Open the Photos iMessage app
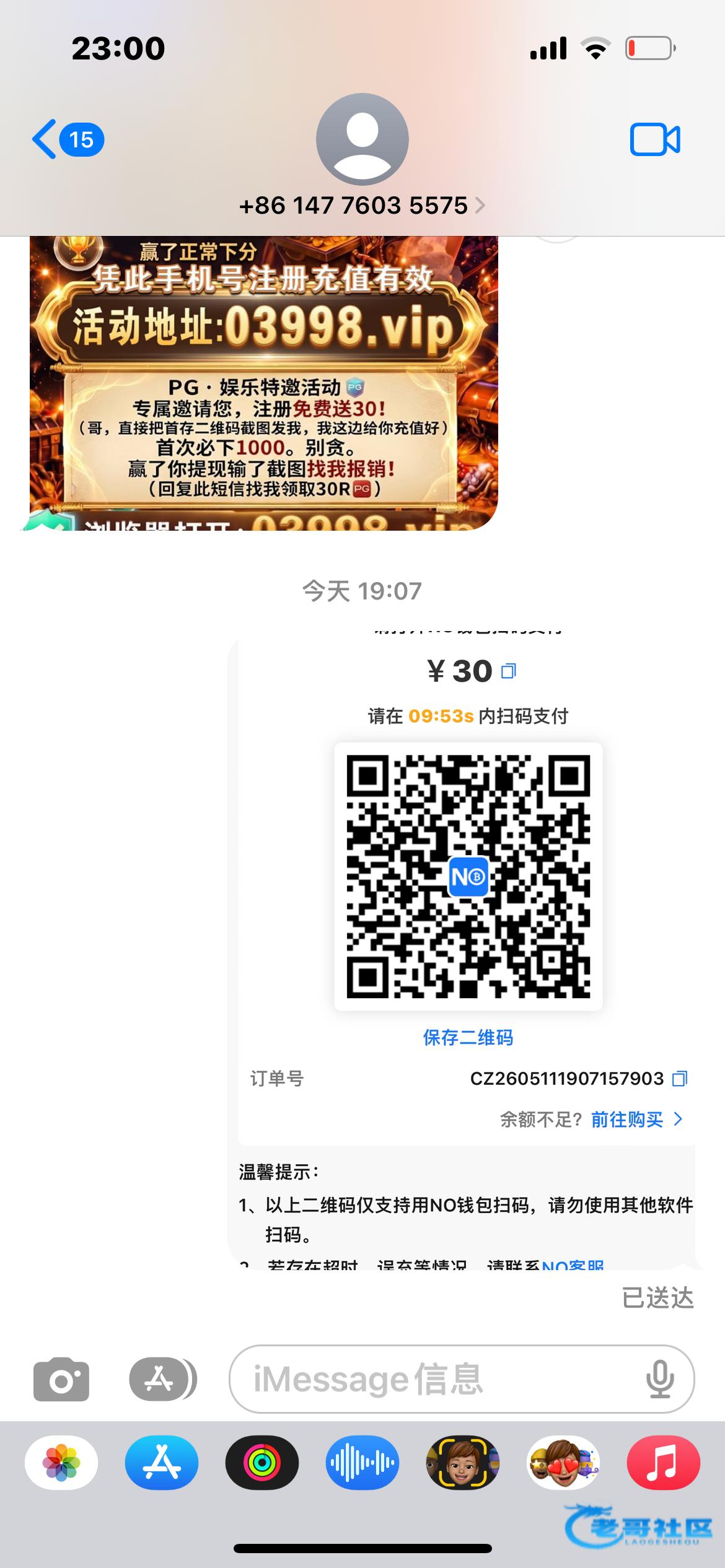725x1568 pixels. pos(61,1463)
